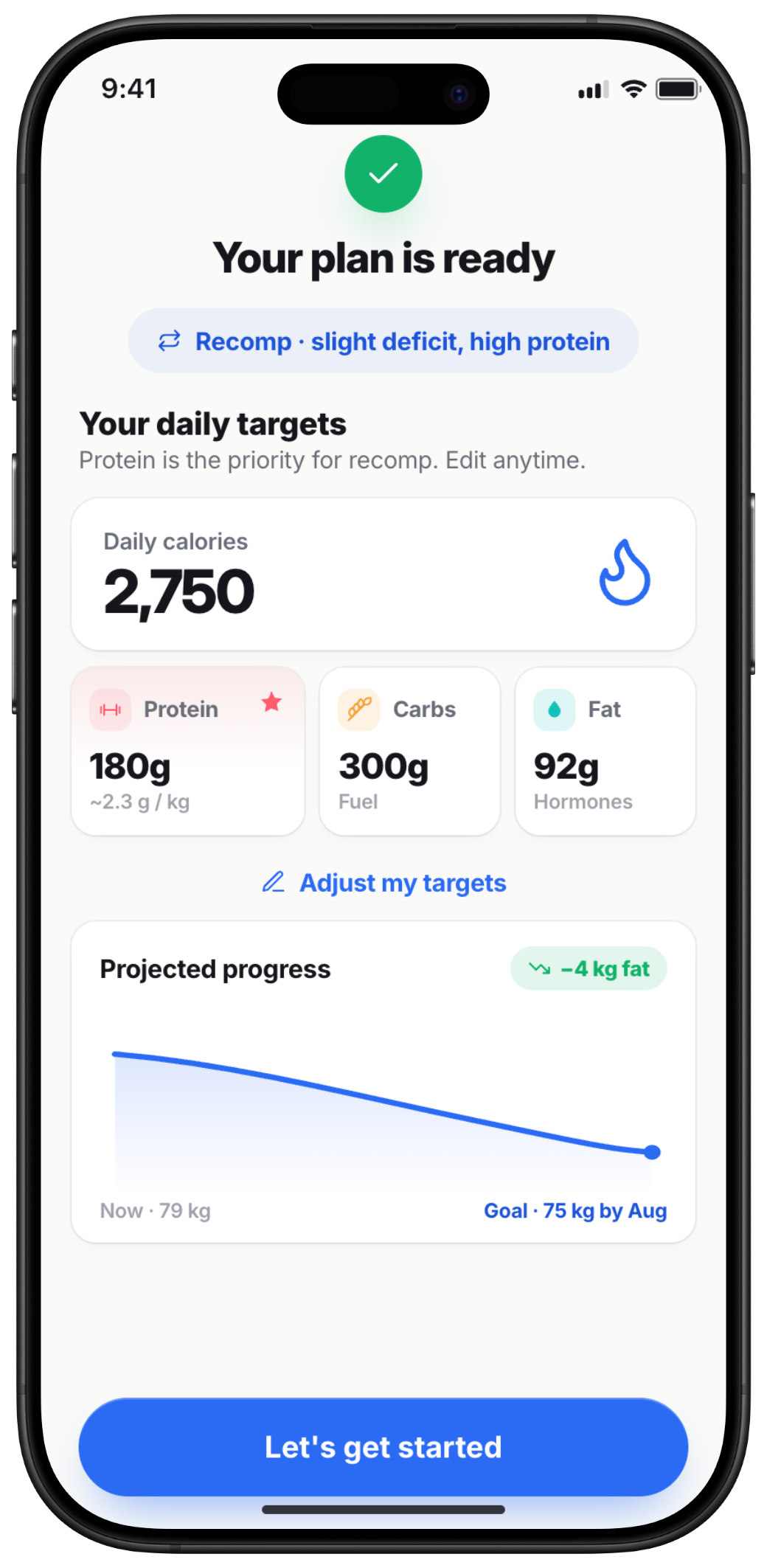Tap Let's get started button

click(x=383, y=1447)
